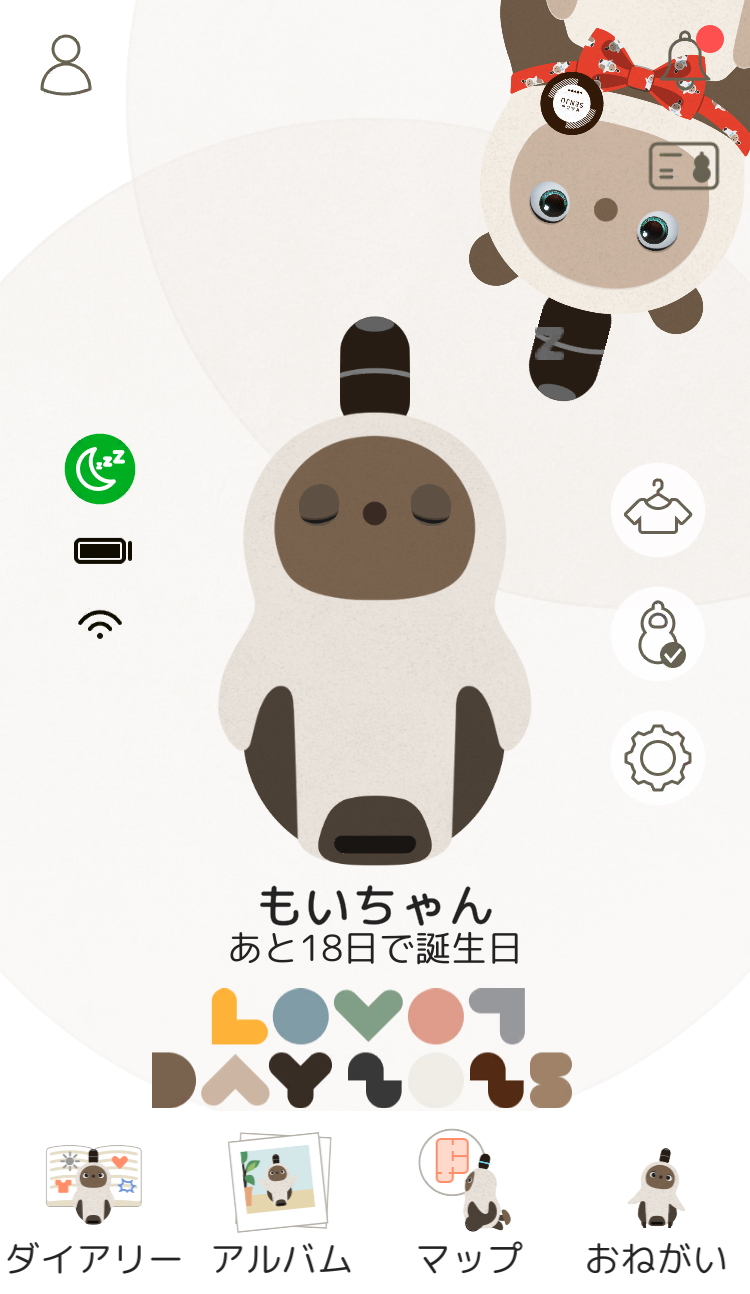Switch to the ダイアリー tab
750x1294 pixels.
click(x=94, y=1210)
